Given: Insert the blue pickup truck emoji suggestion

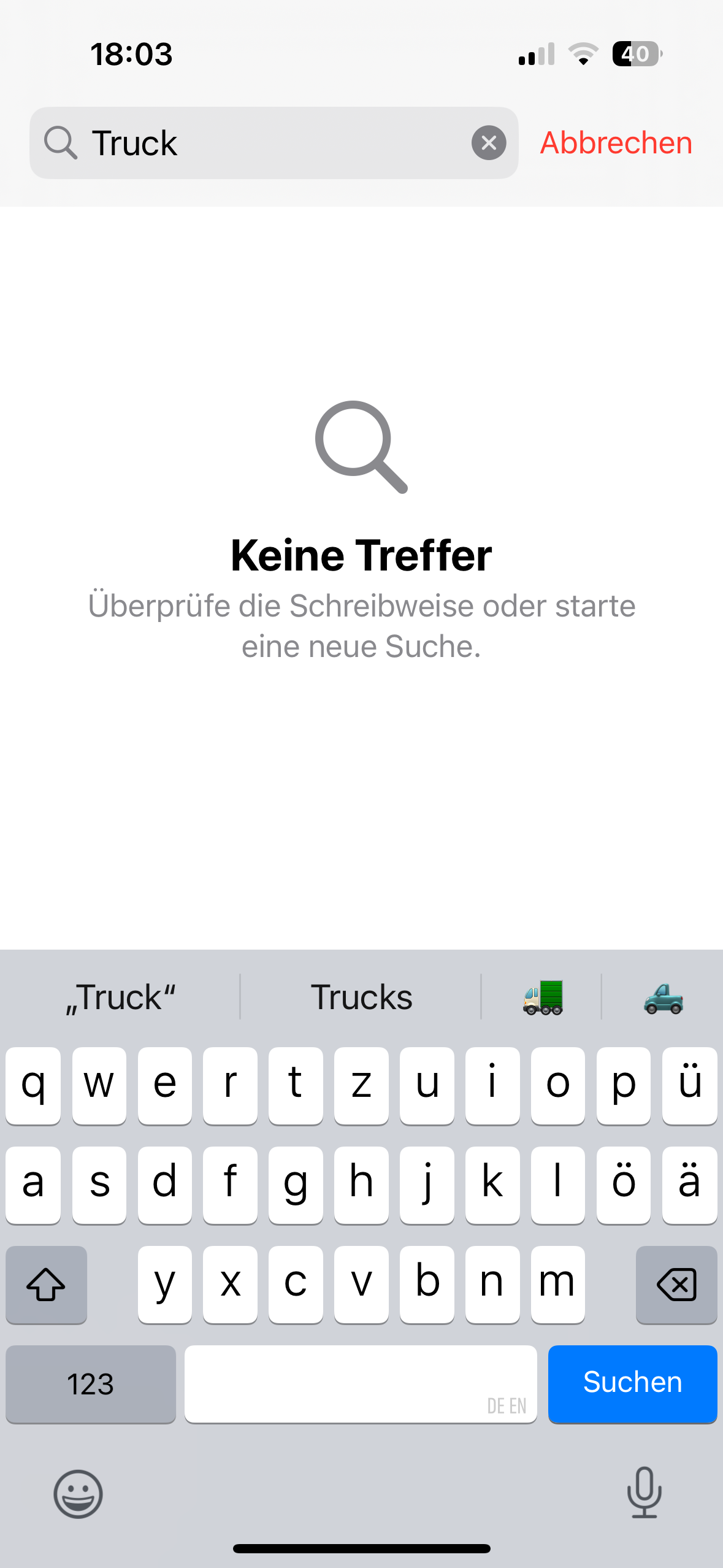Looking at the screenshot, I should (x=663, y=997).
